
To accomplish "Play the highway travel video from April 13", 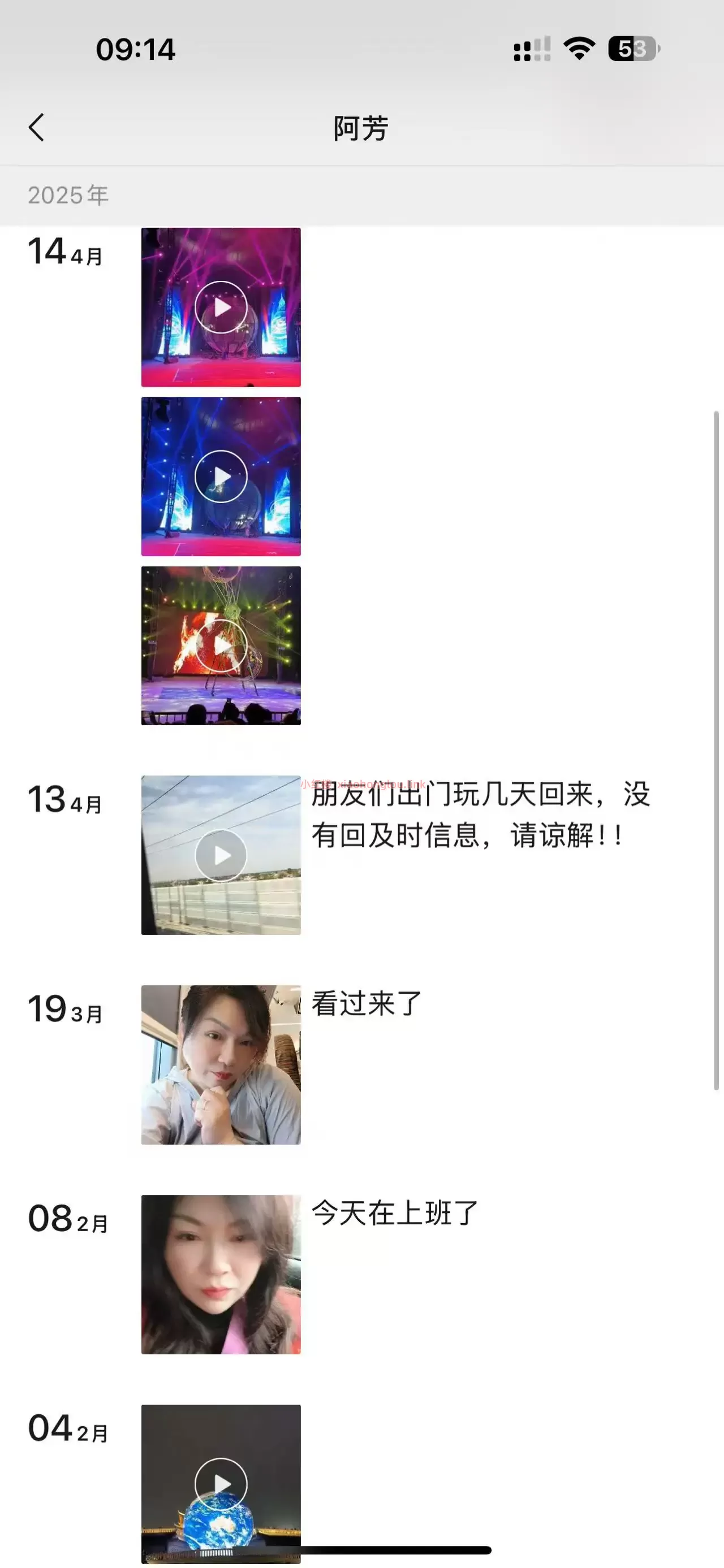I will tap(221, 855).
